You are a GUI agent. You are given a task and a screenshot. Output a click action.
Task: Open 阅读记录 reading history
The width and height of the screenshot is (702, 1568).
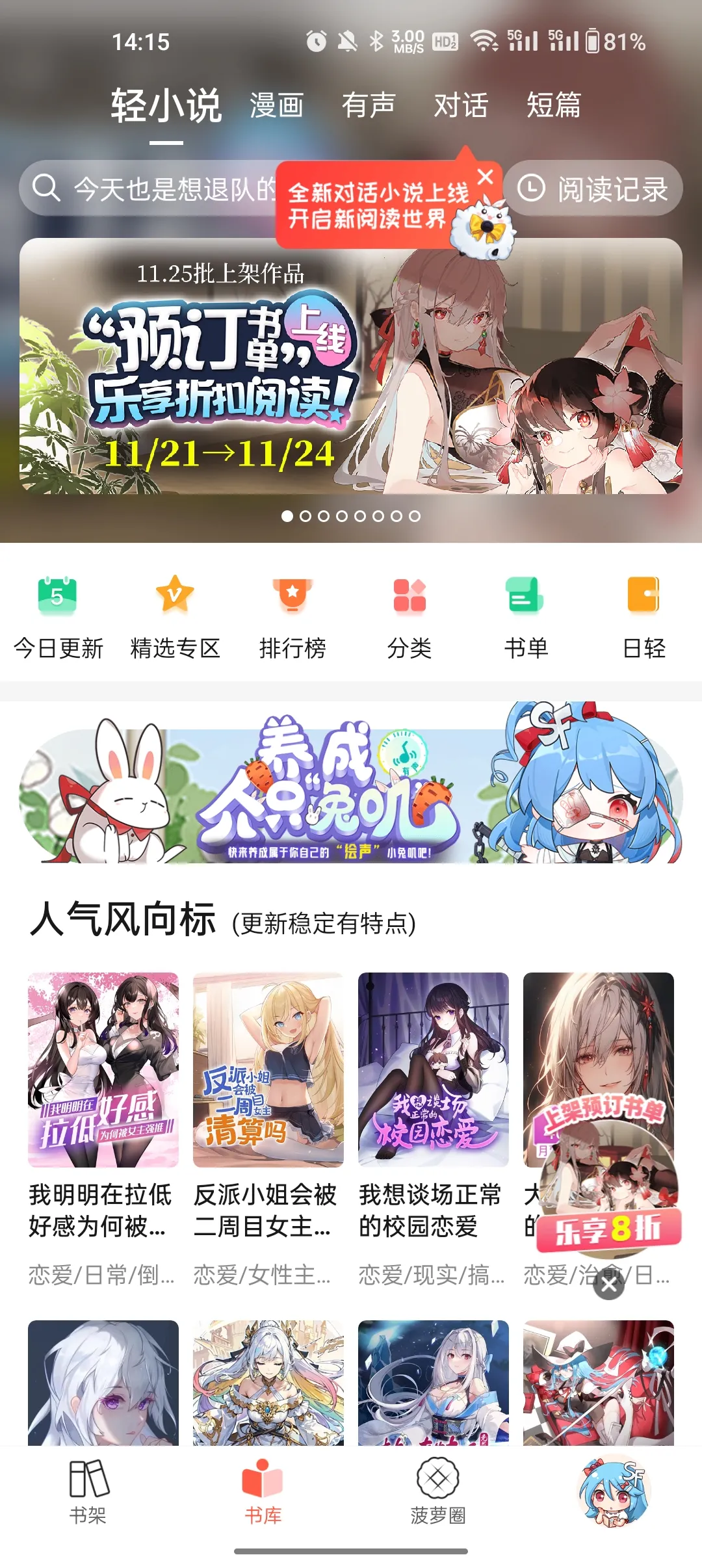click(593, 189)
